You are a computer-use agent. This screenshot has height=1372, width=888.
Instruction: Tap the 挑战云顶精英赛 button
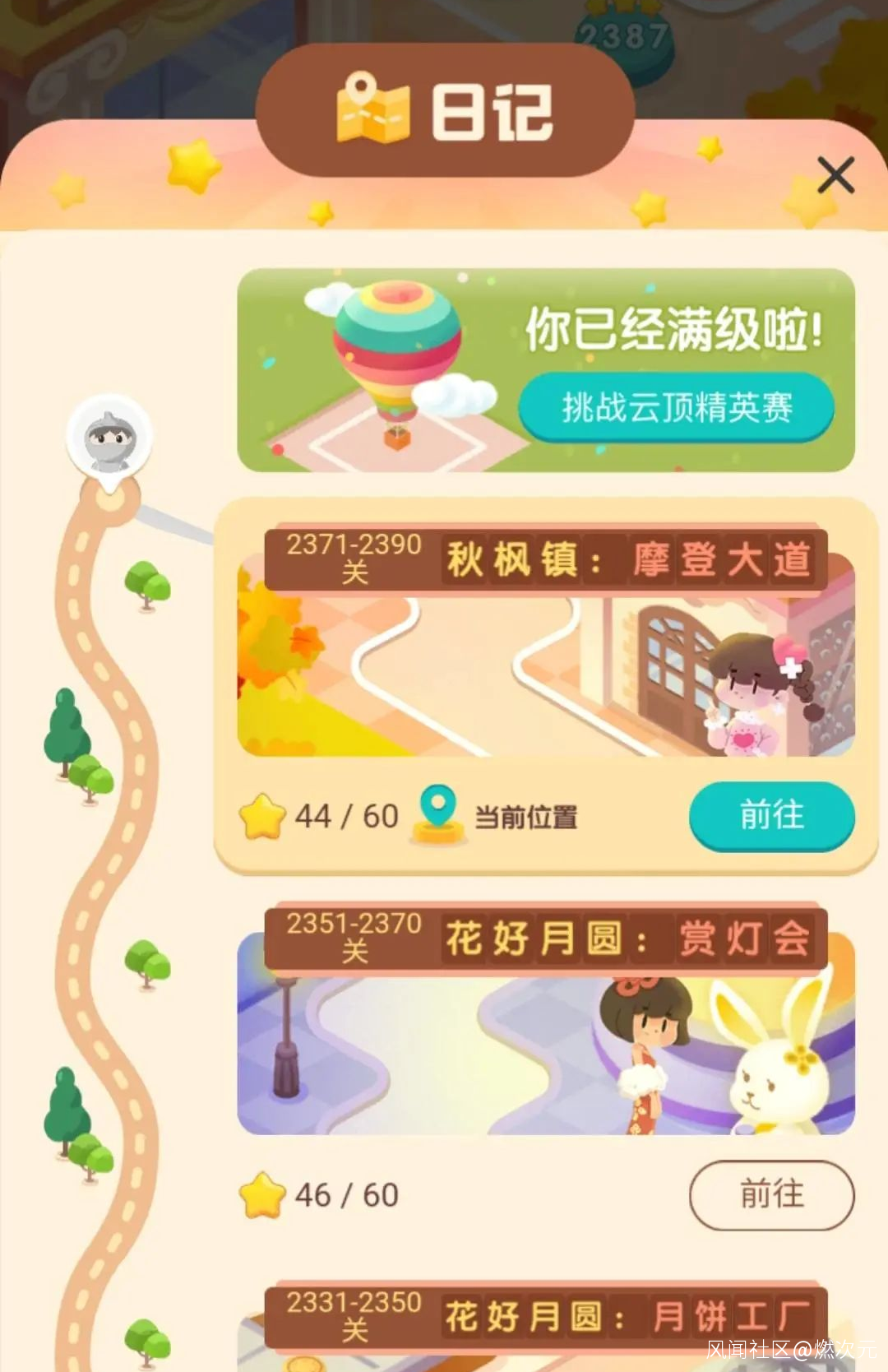pos(676,407)
